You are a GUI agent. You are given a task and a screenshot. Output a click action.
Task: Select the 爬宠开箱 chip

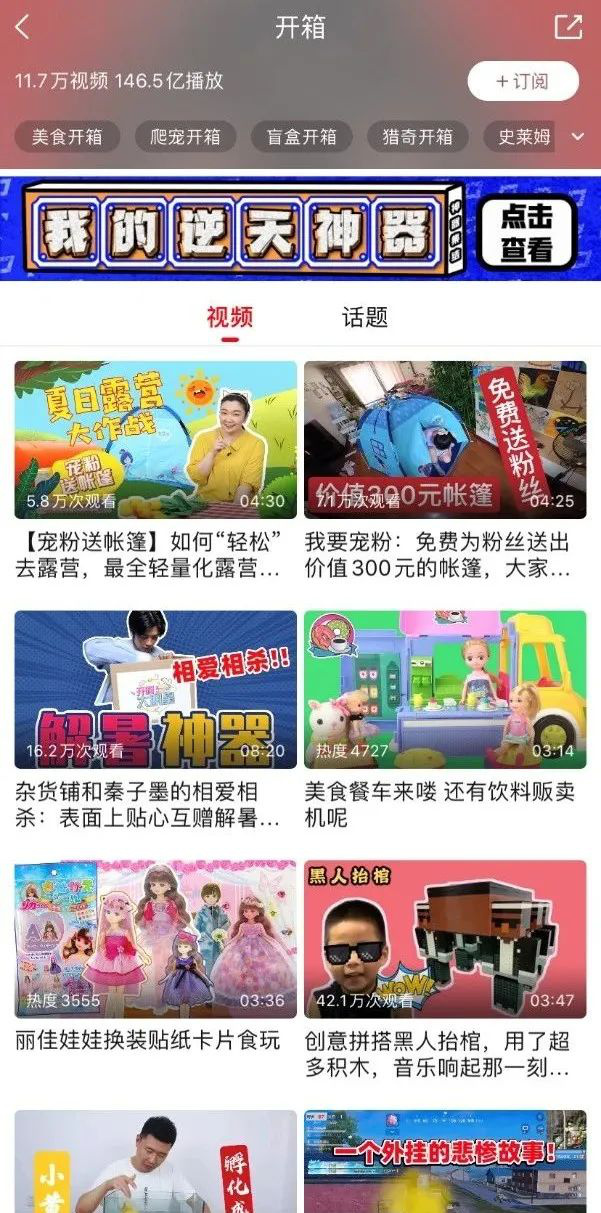(185, 136)
